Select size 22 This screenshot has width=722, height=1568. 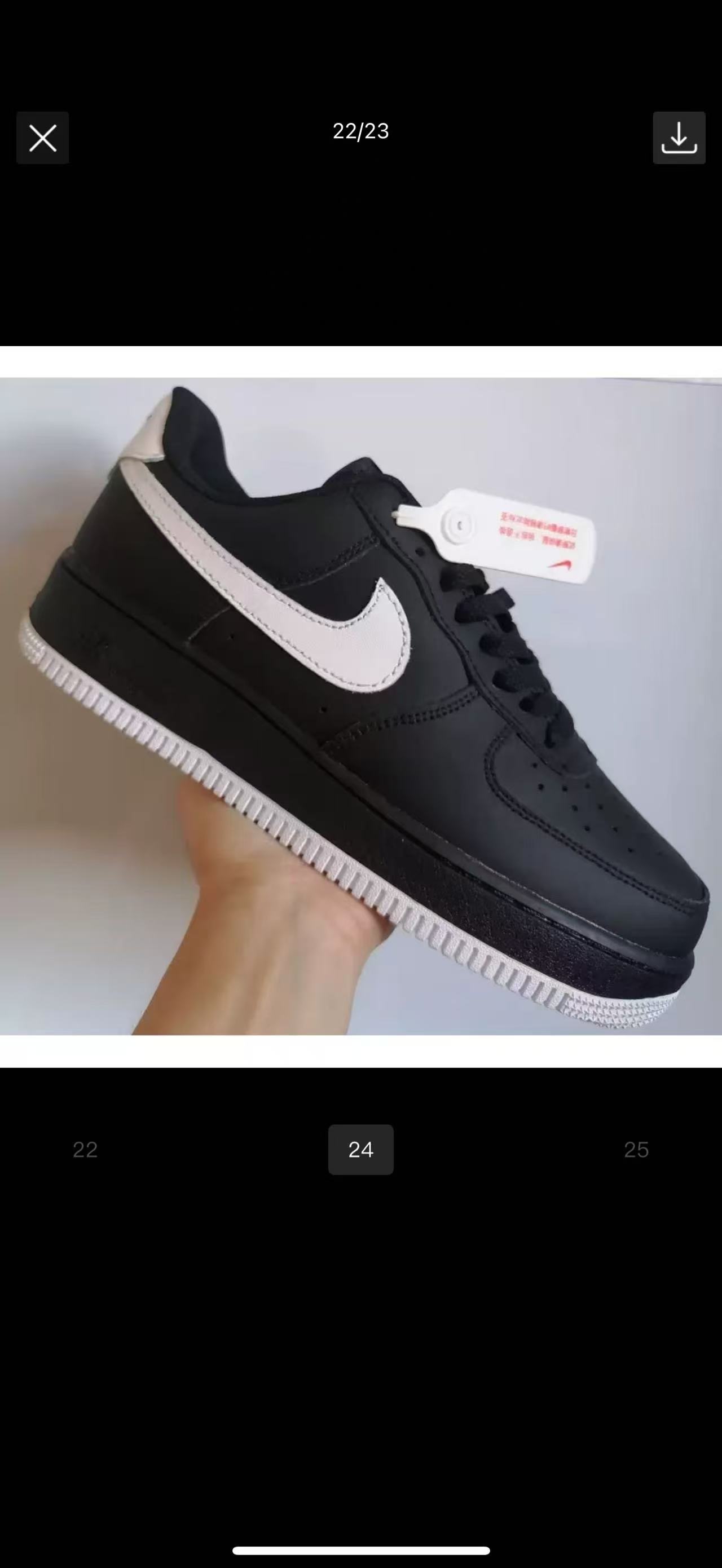click(85, 1149)
